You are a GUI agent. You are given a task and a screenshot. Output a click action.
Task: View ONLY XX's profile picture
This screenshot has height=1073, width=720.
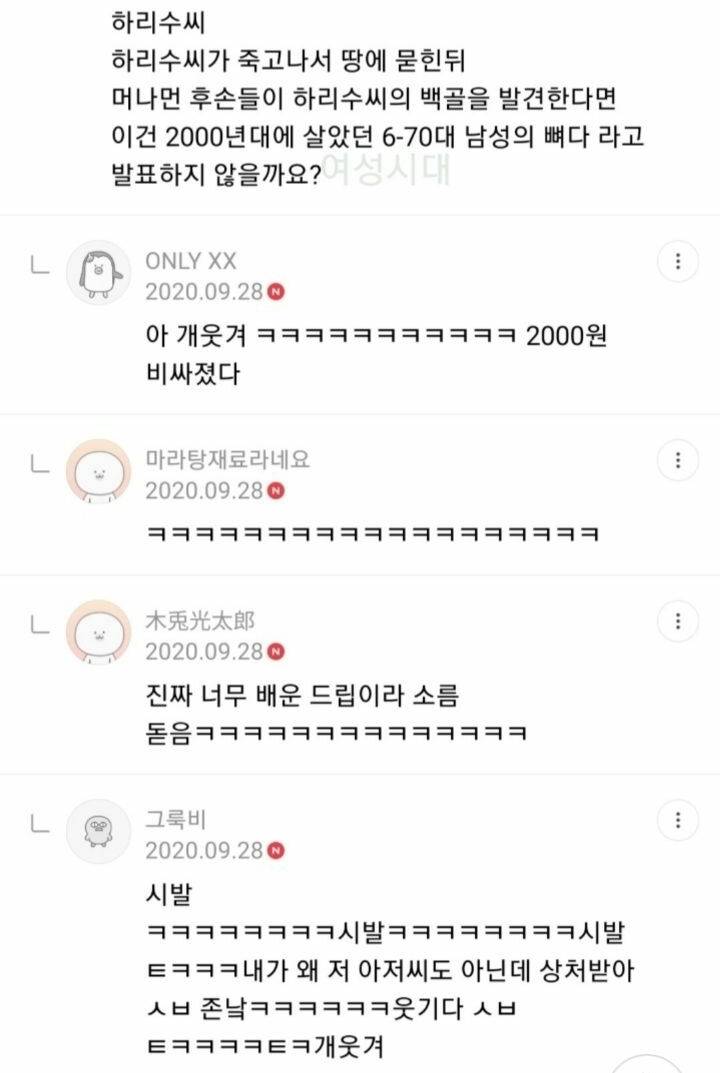tap(99, 273)
